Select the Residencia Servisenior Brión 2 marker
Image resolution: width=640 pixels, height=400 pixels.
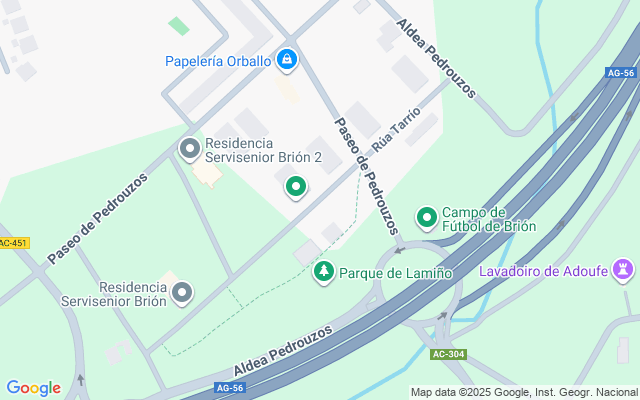(x=189, y=150)
